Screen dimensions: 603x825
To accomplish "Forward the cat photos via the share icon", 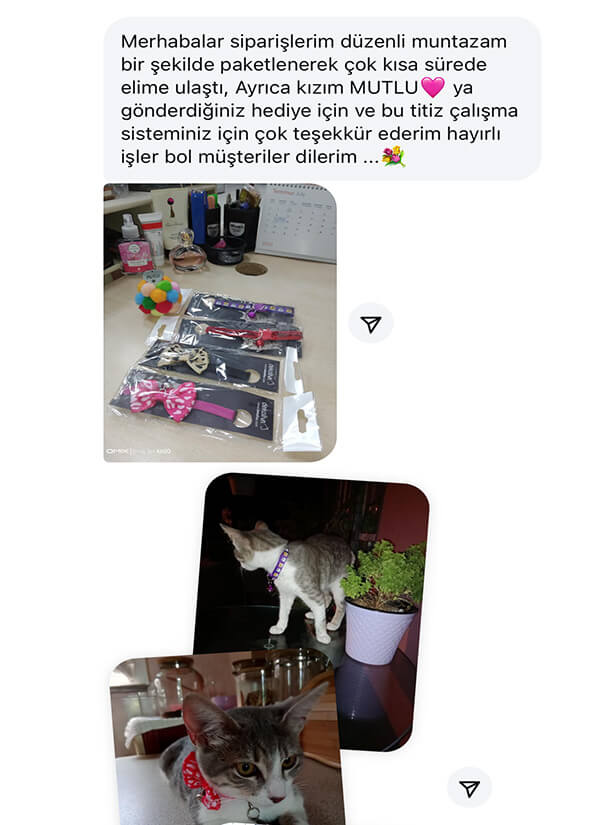I will (469, 788).
